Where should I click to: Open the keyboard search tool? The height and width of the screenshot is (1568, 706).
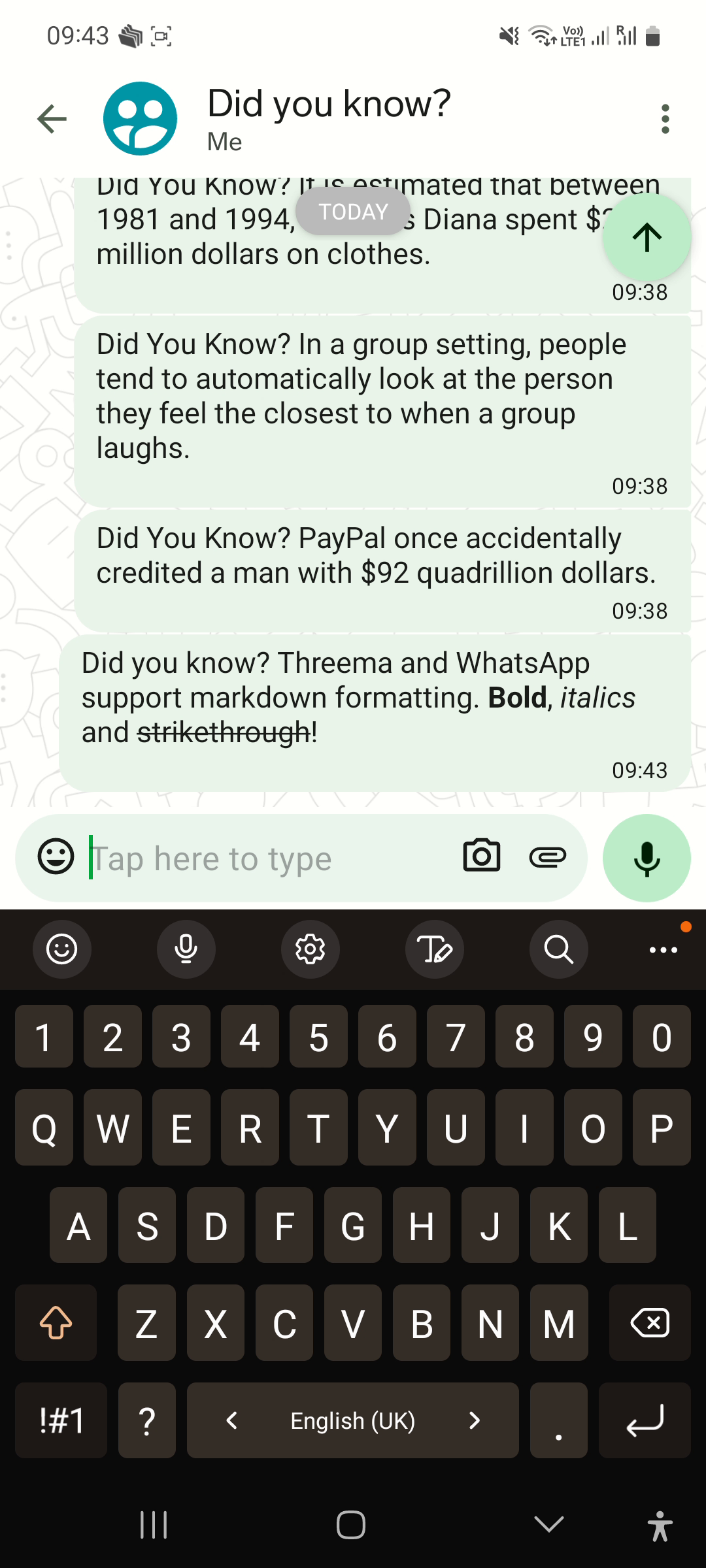coord(559,949)
